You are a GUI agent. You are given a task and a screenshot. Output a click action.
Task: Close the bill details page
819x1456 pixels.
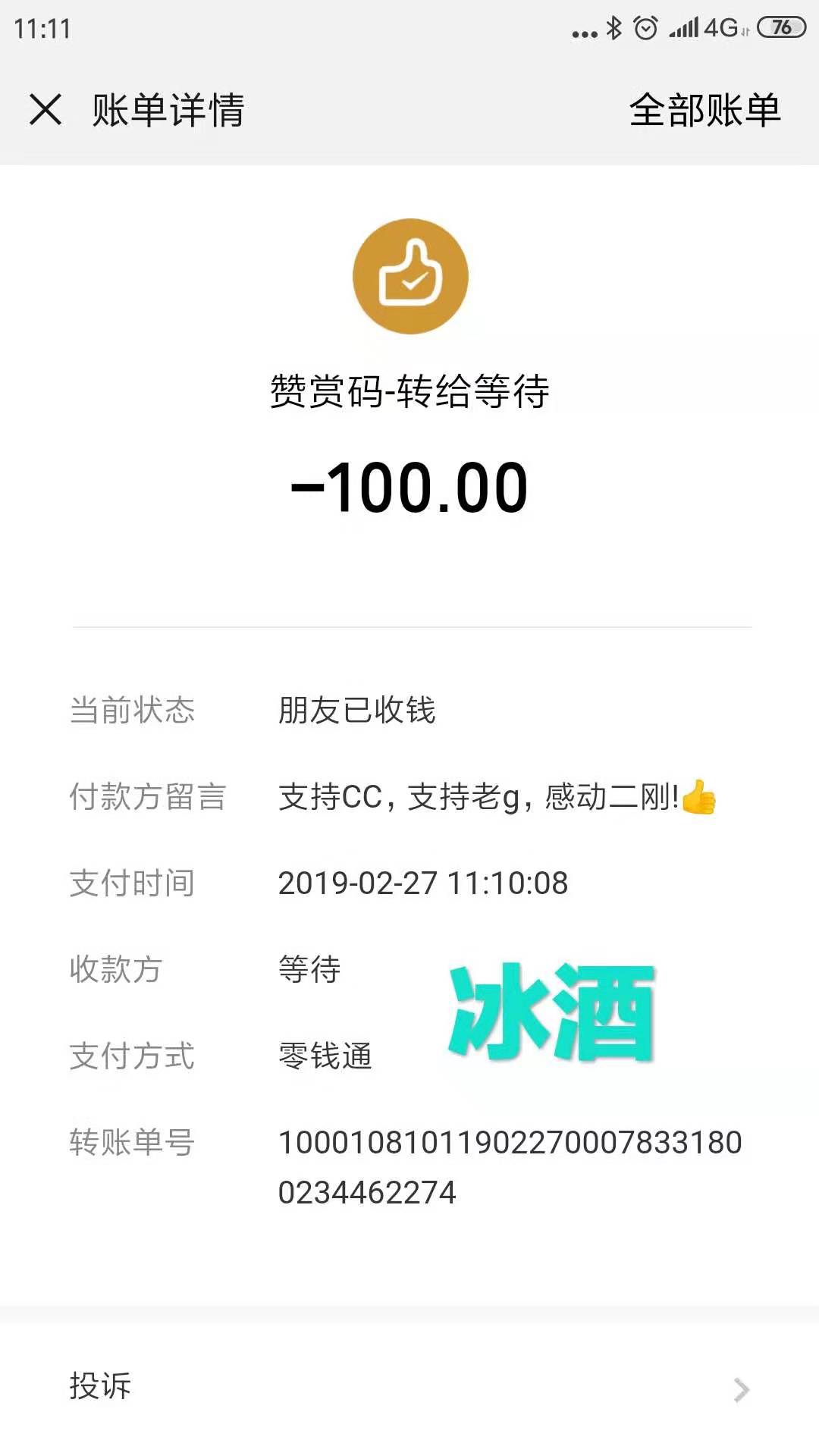[45, 109]
